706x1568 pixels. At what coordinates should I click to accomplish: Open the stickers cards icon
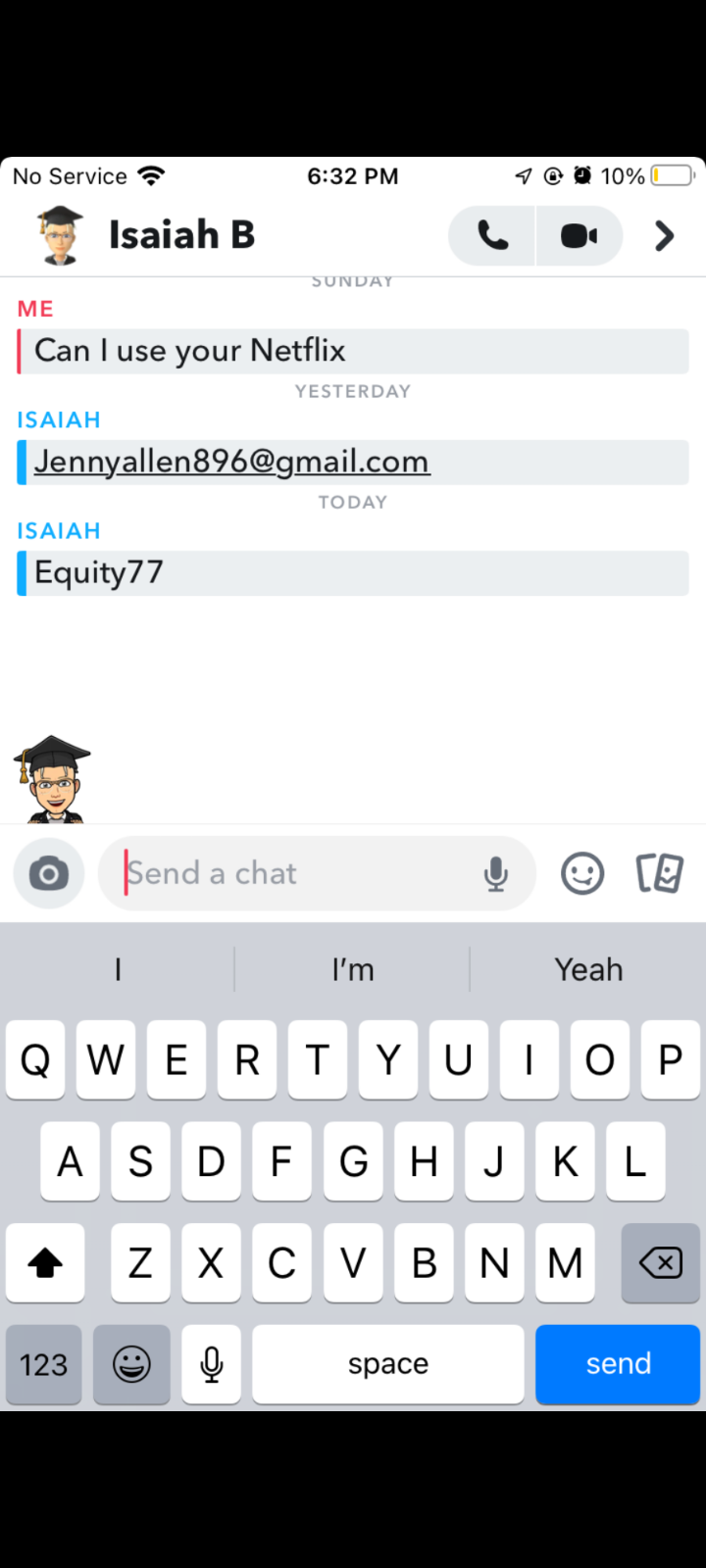coord(659,873)
